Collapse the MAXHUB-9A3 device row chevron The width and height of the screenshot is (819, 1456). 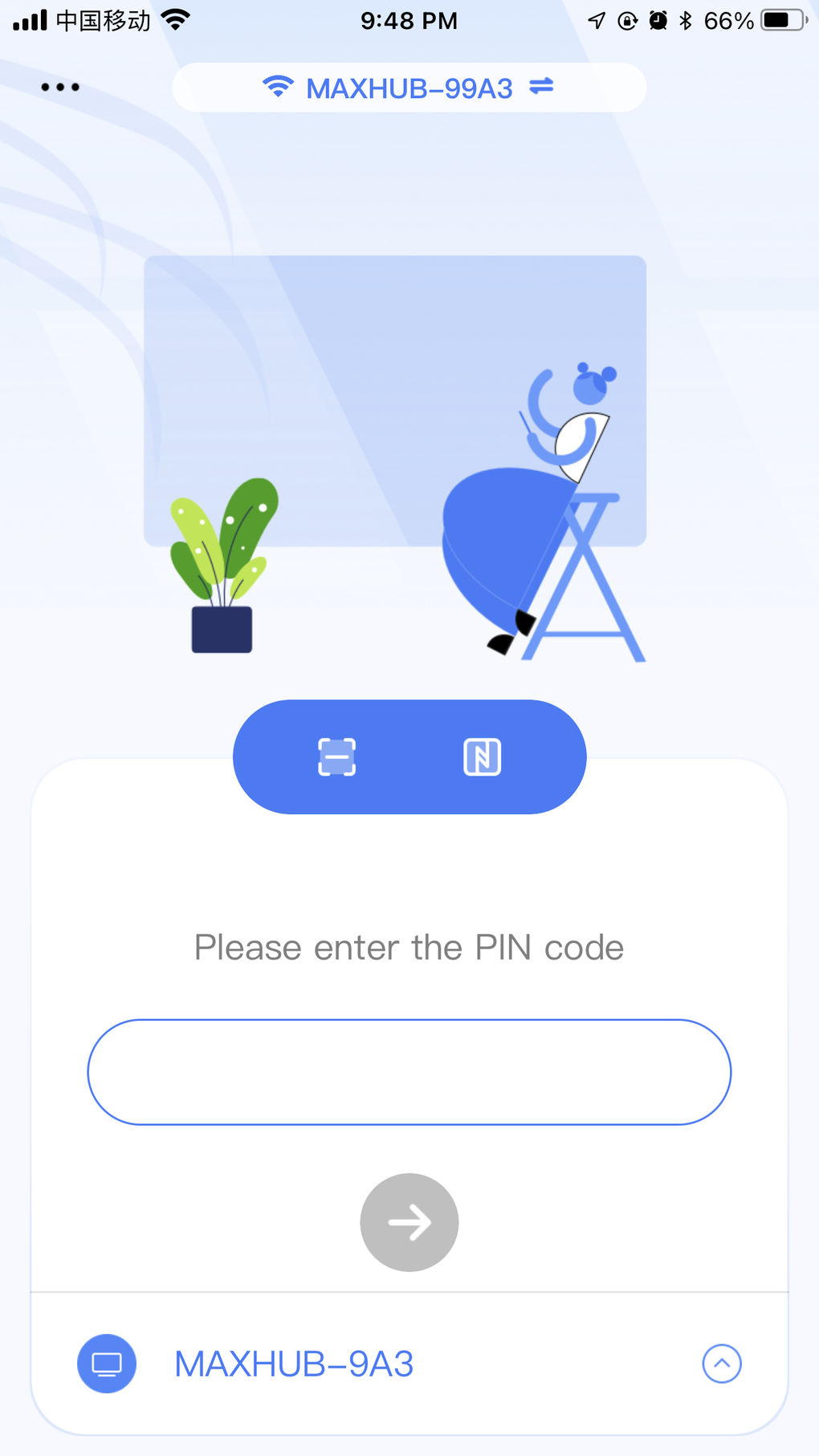[x=721, y=1363]
